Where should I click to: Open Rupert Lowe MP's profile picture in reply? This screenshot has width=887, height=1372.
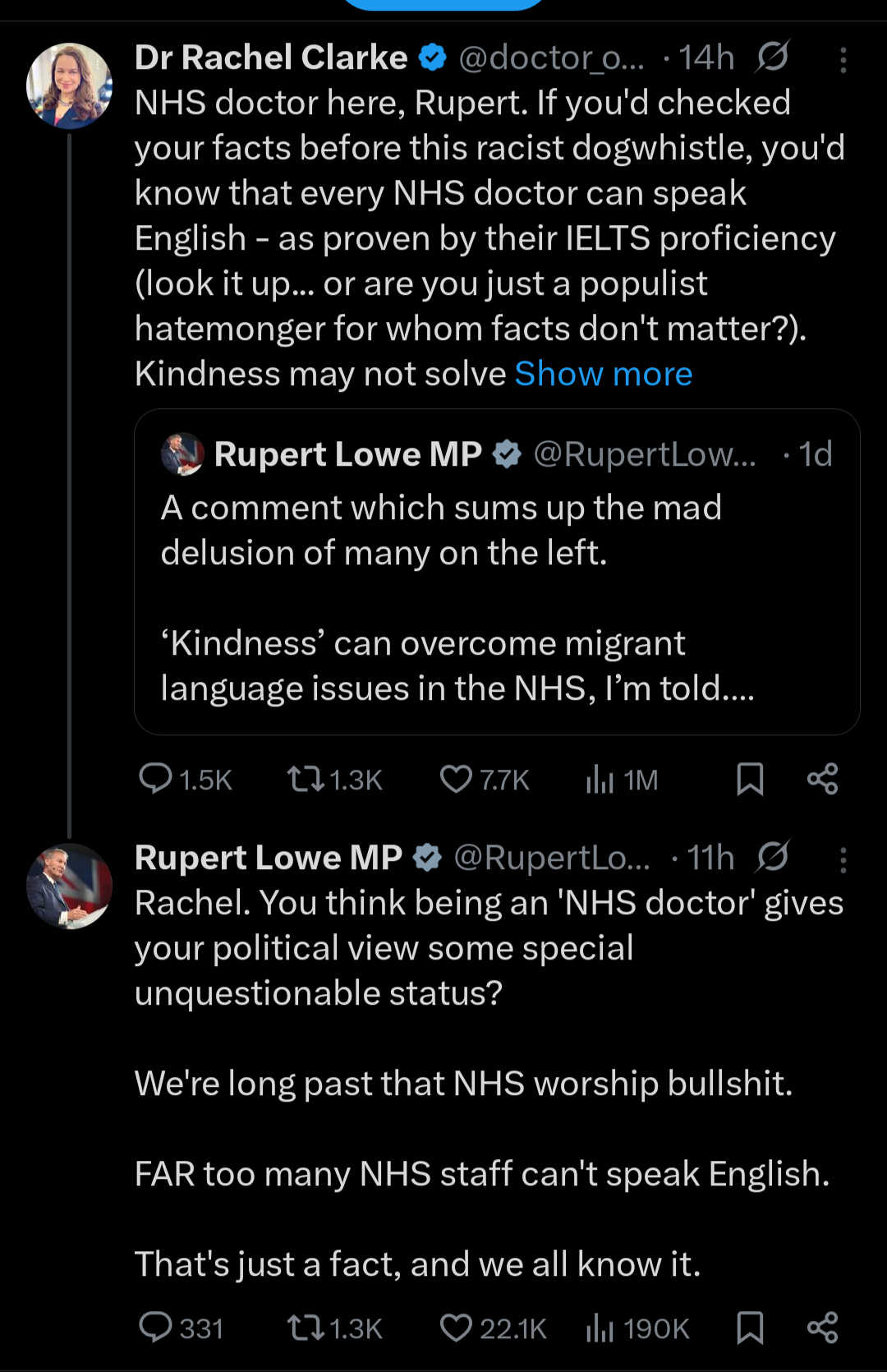click(x=69, y=886)
